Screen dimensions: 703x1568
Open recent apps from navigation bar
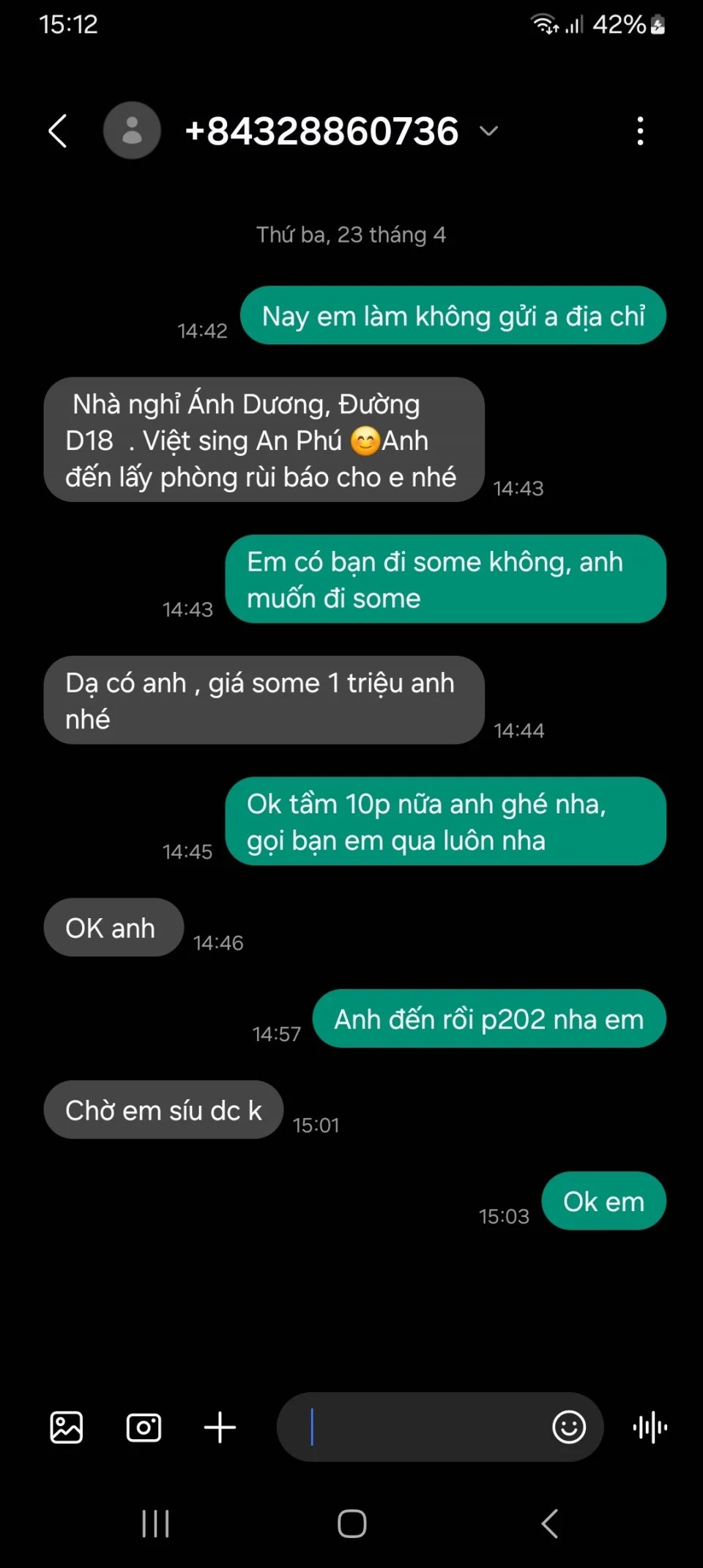pos(155,1524)
